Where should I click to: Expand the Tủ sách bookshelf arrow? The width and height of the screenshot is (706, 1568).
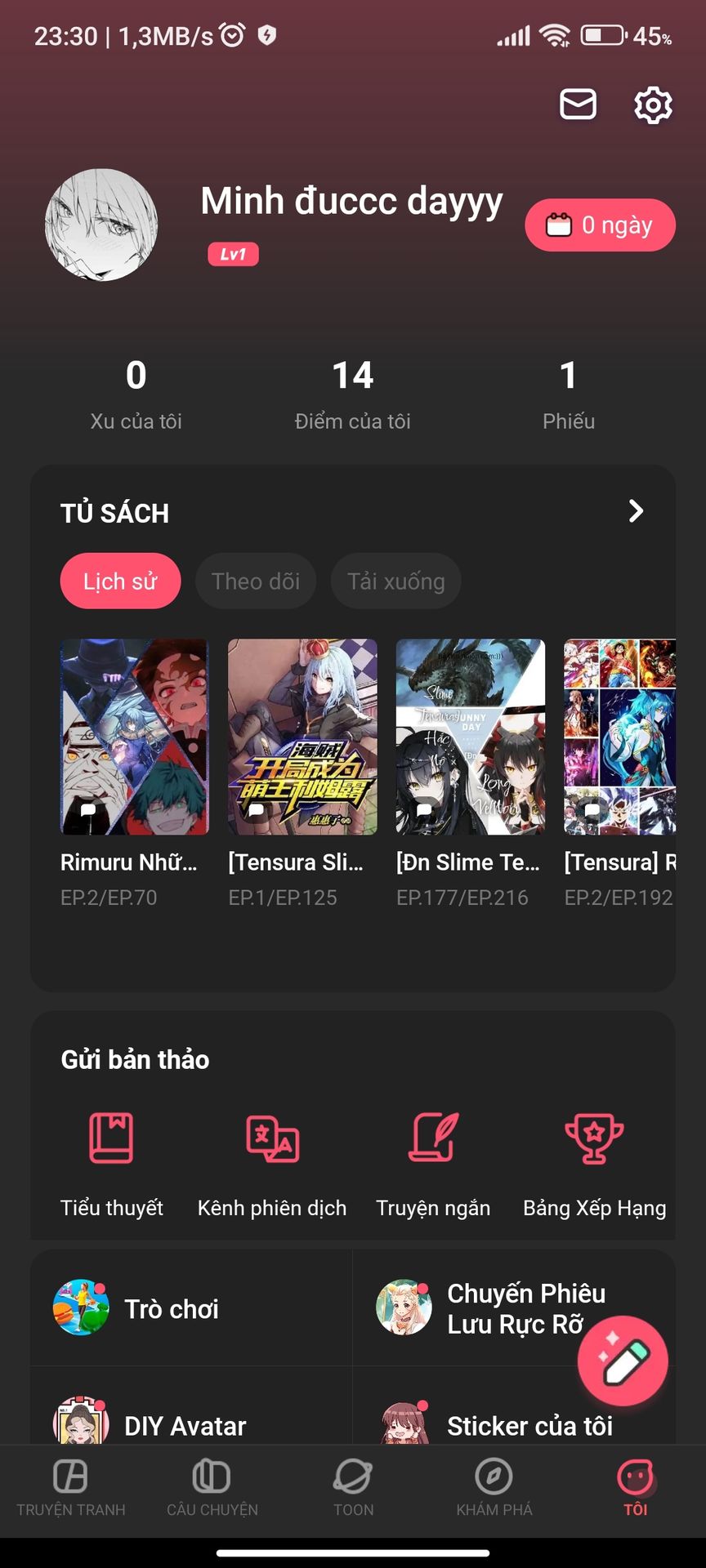[x=636, y=511]
